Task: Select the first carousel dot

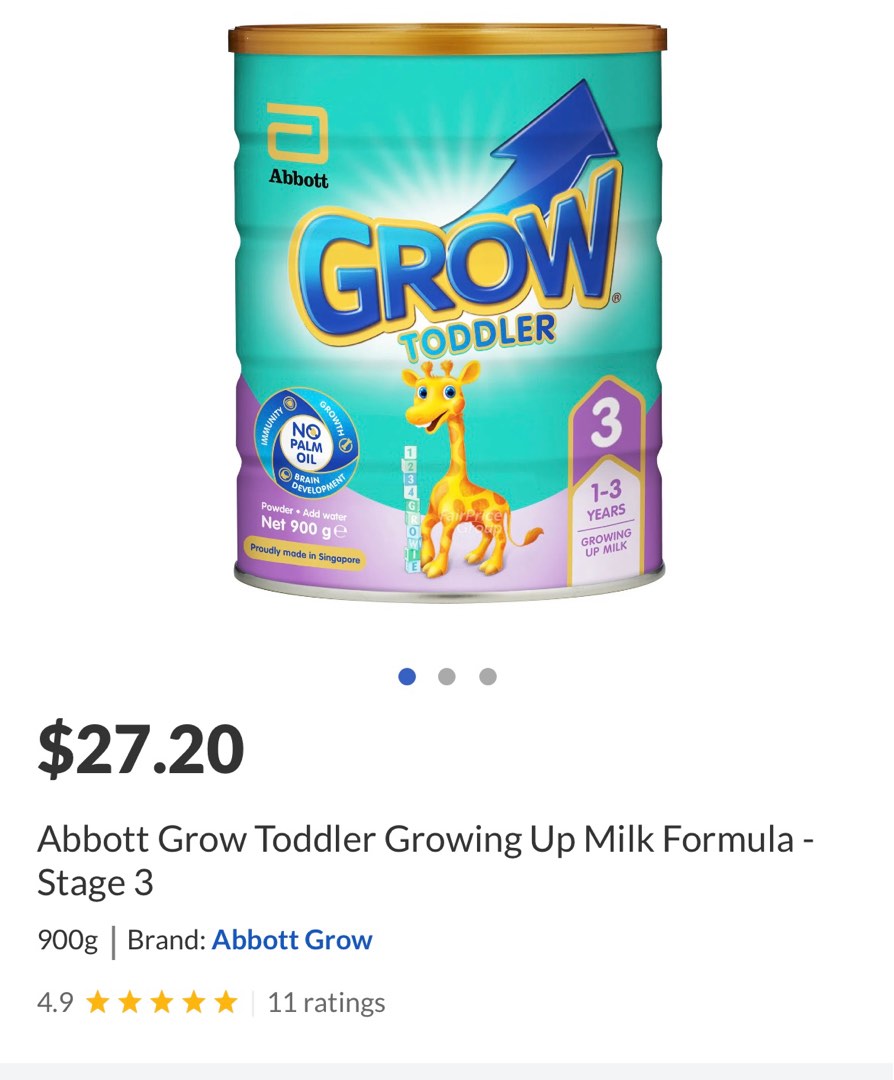Action: 407,676
